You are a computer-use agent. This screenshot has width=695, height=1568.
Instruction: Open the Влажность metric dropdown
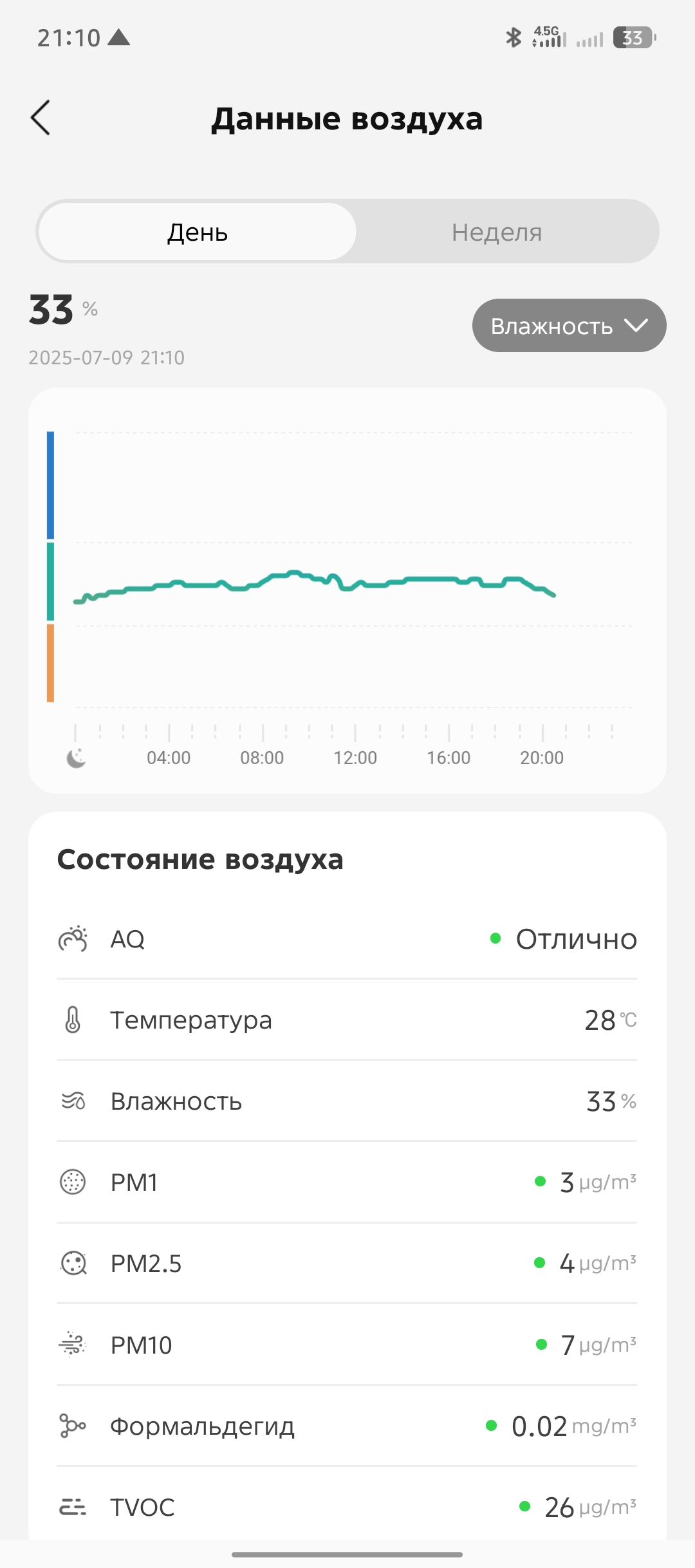(569, 326)
